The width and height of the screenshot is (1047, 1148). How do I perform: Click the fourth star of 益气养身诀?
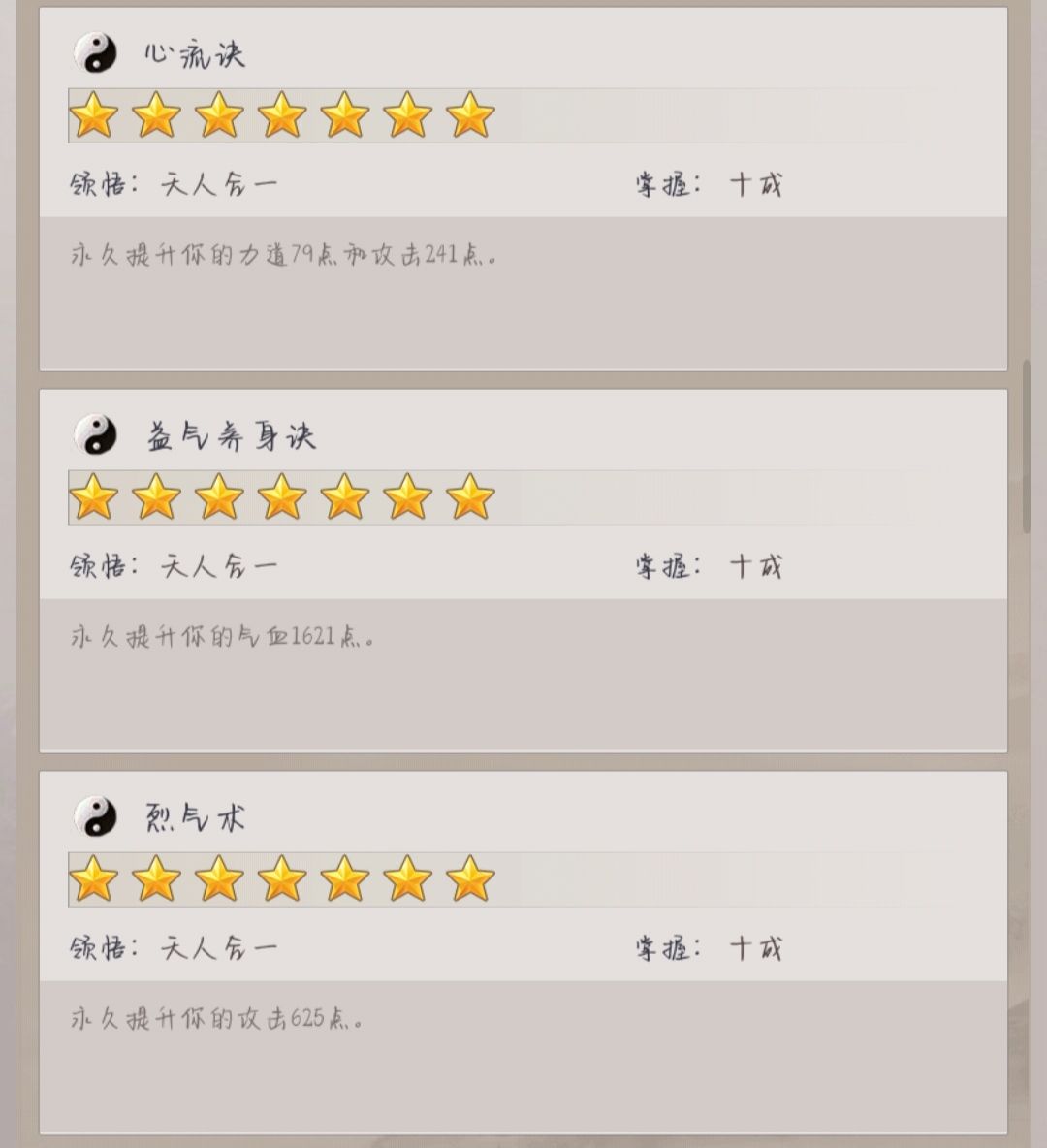281,498
